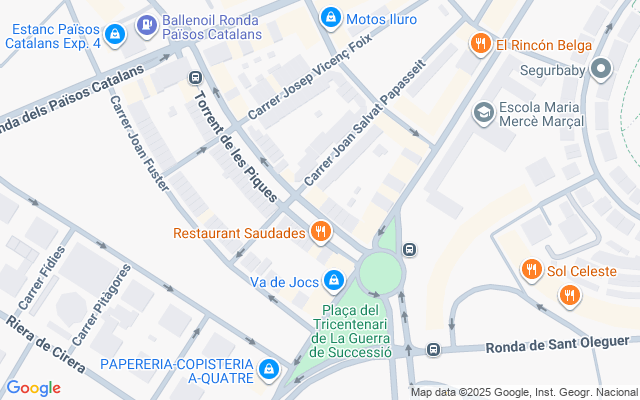This screenshot has height=400, width=640.
Task: Open the Va de Jocs shop marker
Action: point(334,281)
